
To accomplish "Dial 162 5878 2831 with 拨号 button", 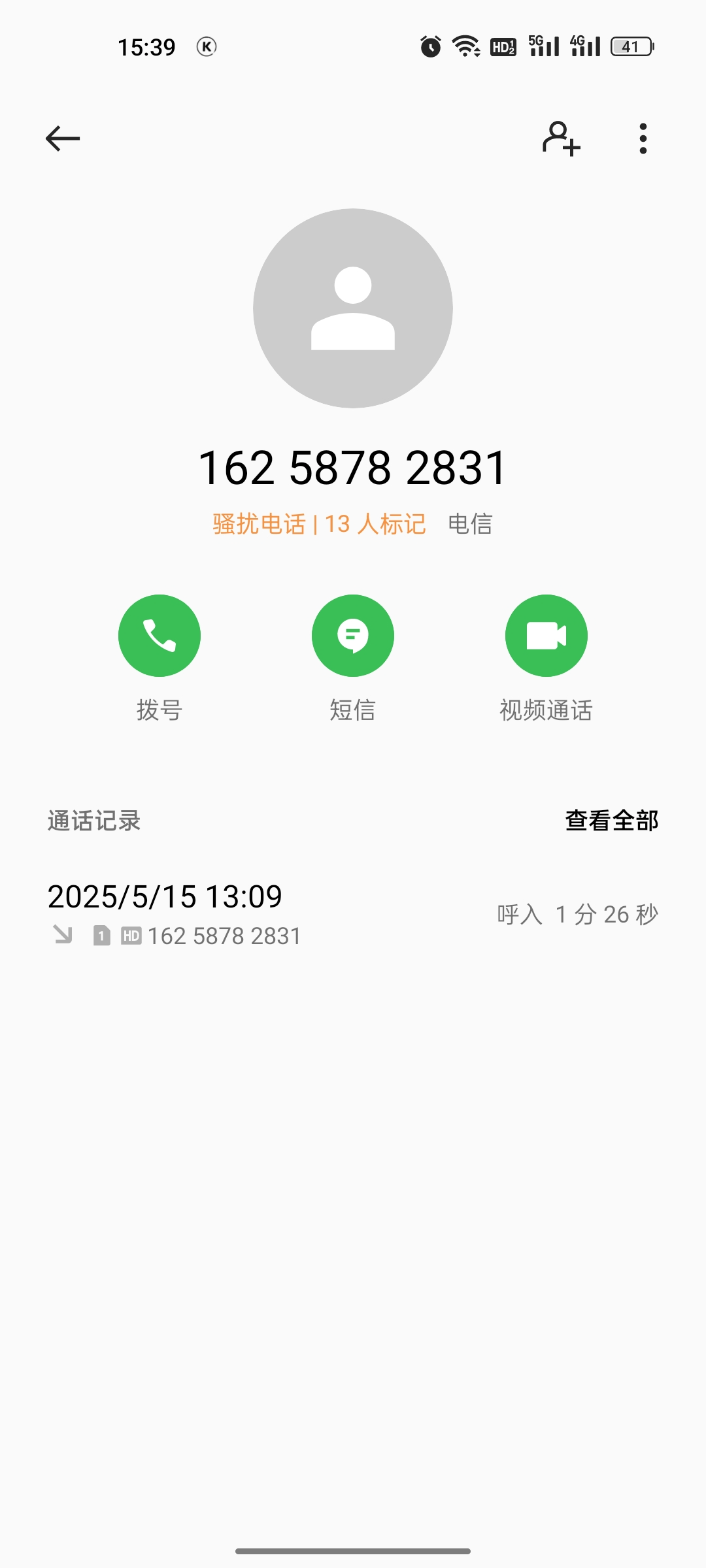I will (x=159, y=636).
